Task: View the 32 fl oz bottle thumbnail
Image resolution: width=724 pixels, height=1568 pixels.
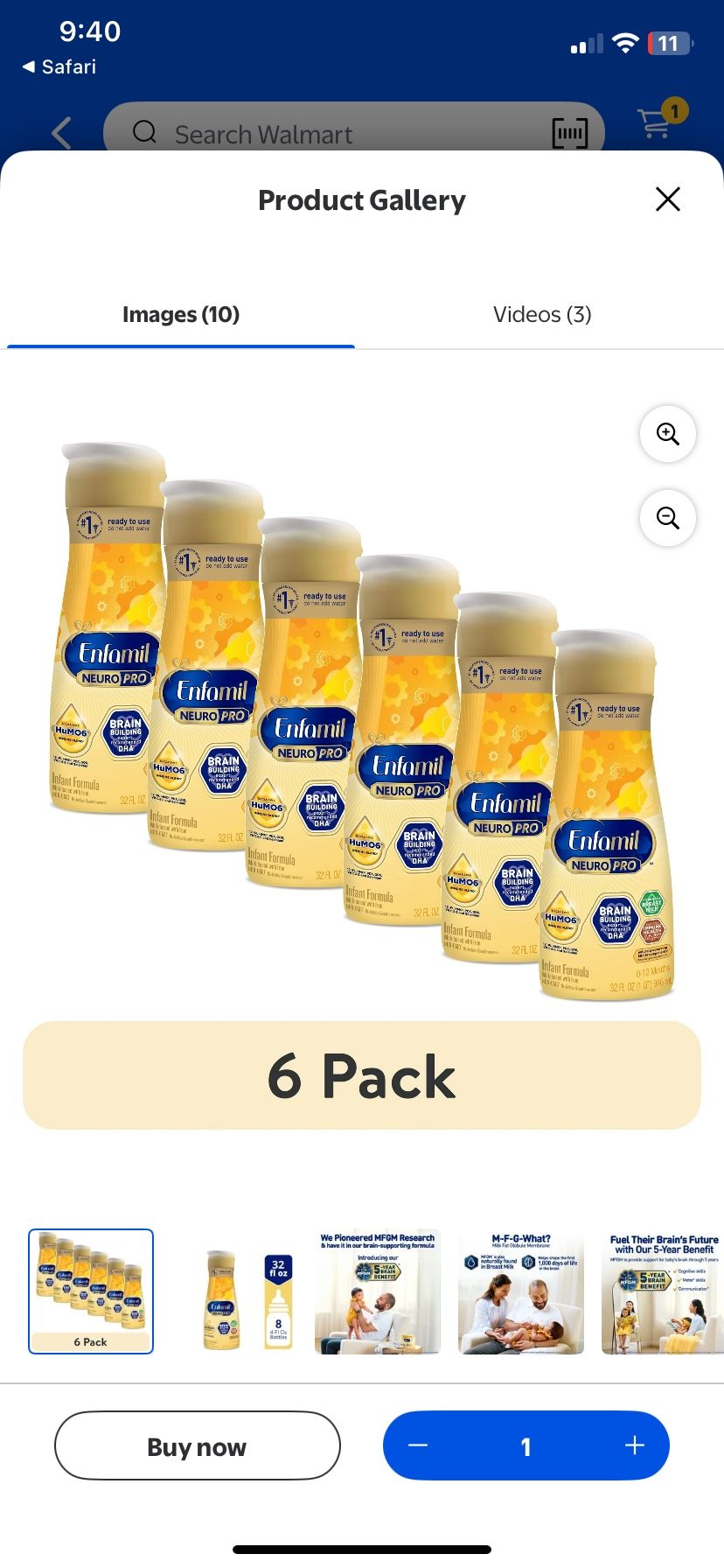Action: [234, 1291]
